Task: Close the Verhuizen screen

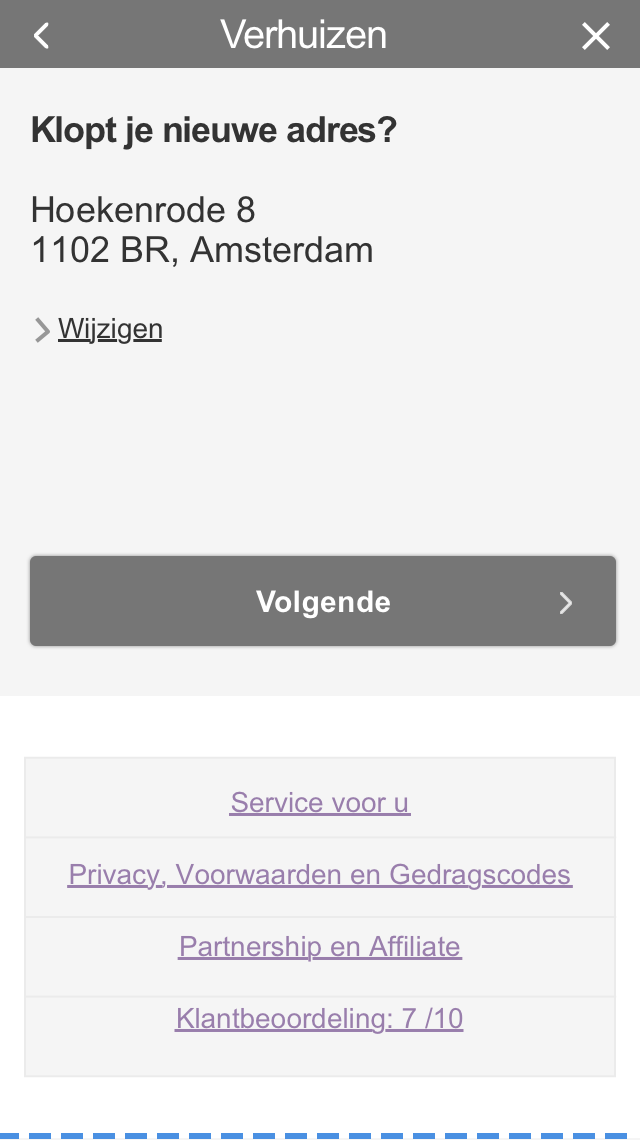Action: coord(596,36)
